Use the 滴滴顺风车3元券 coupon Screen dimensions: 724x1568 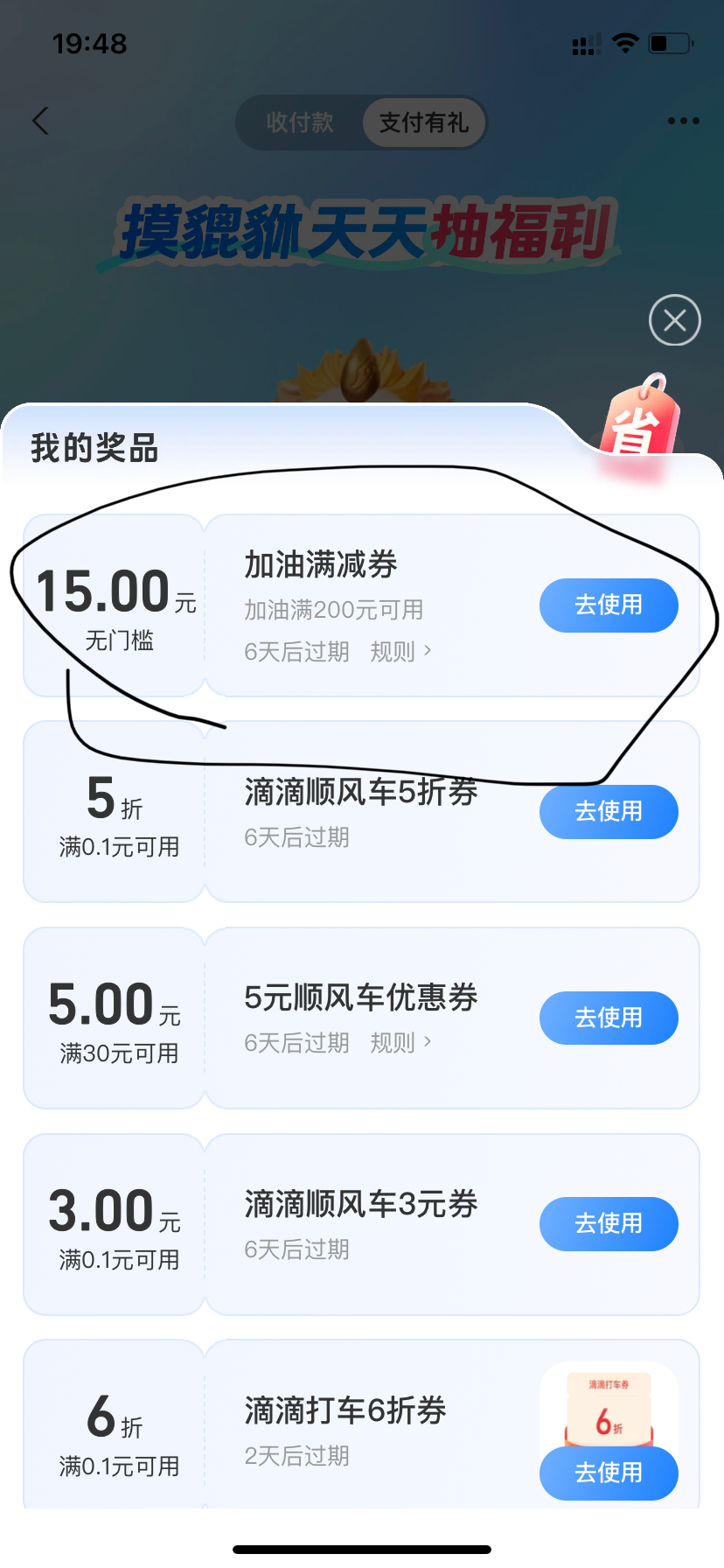point(609,1224)
